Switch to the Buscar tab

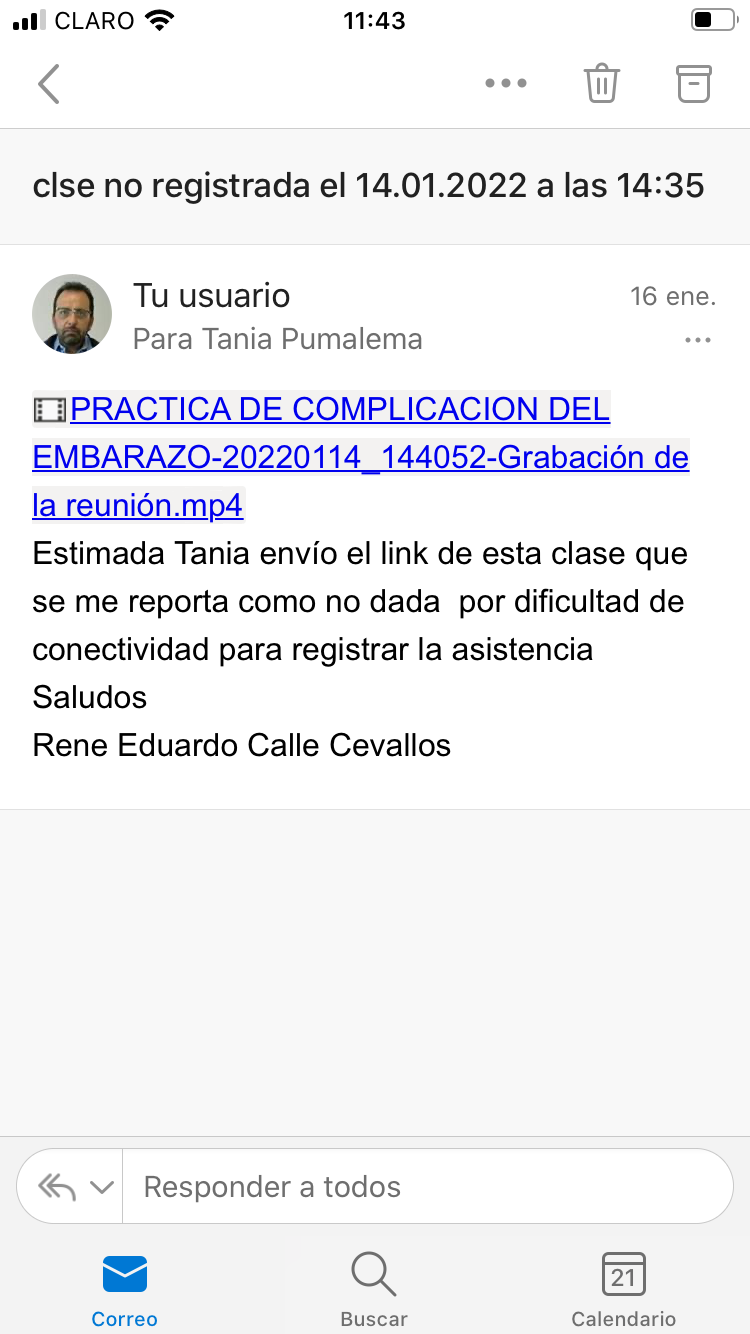(x=374, y=1290)
